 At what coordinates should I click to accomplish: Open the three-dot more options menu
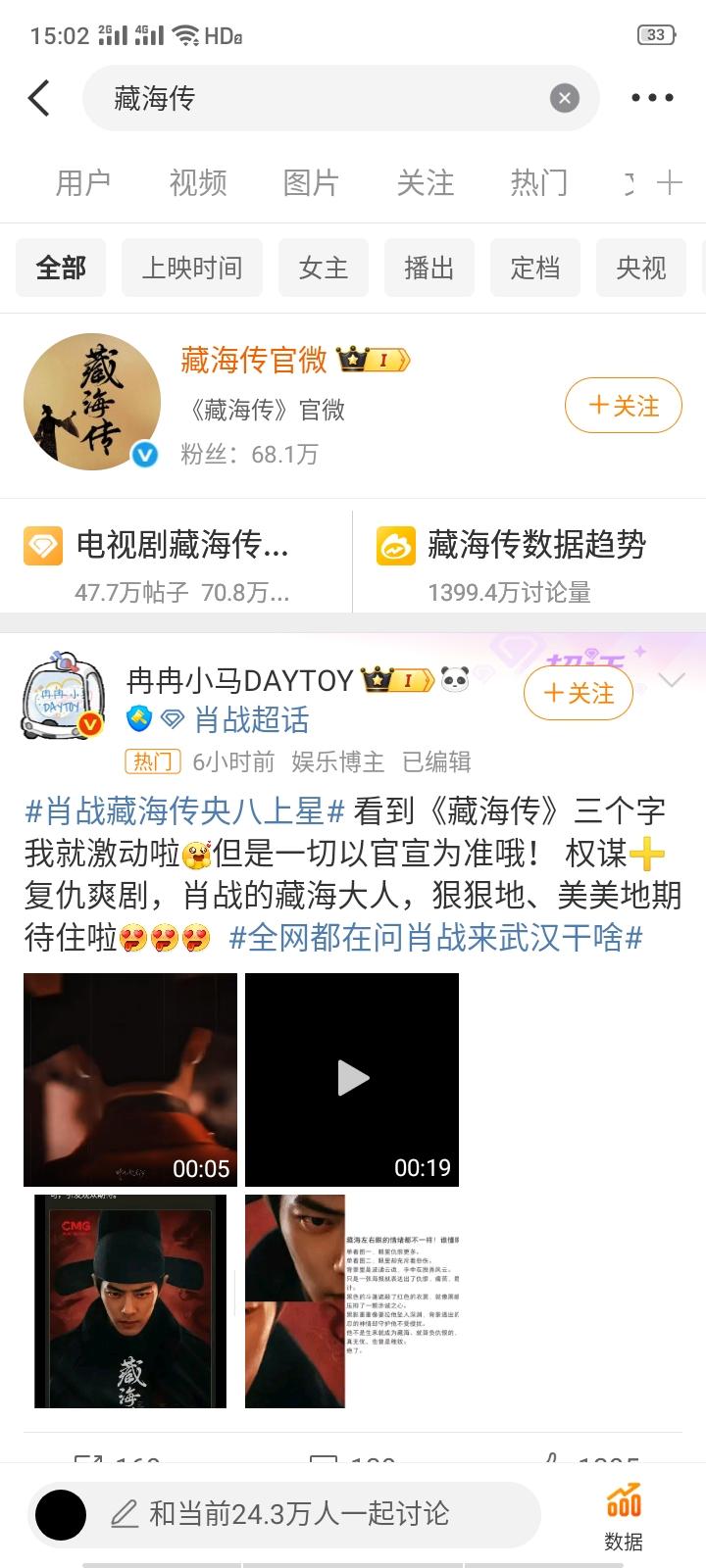650,97
